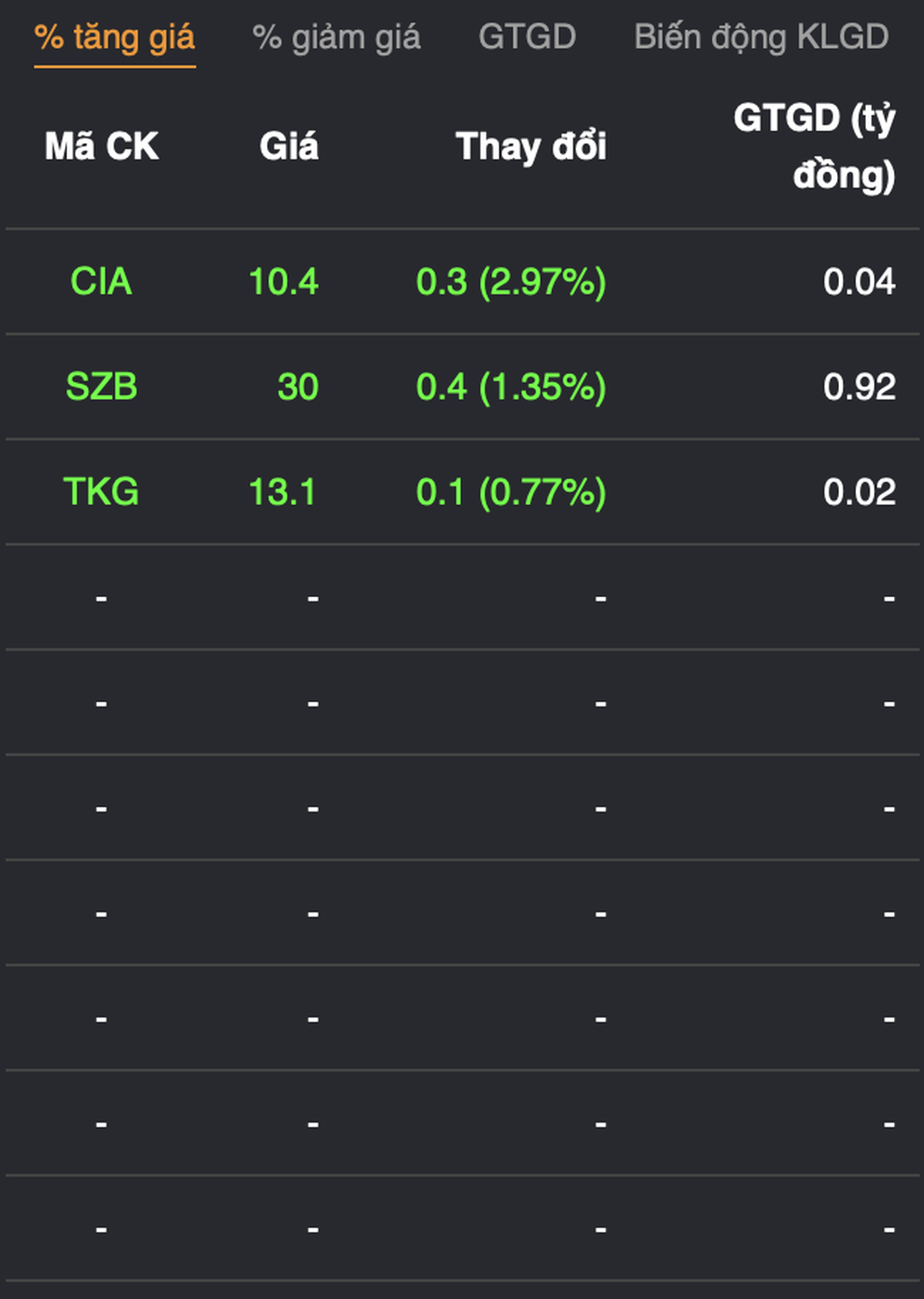Screen dimensions: 924x1299
Task: Open the SZB stock row
Action: pos(101,387)
